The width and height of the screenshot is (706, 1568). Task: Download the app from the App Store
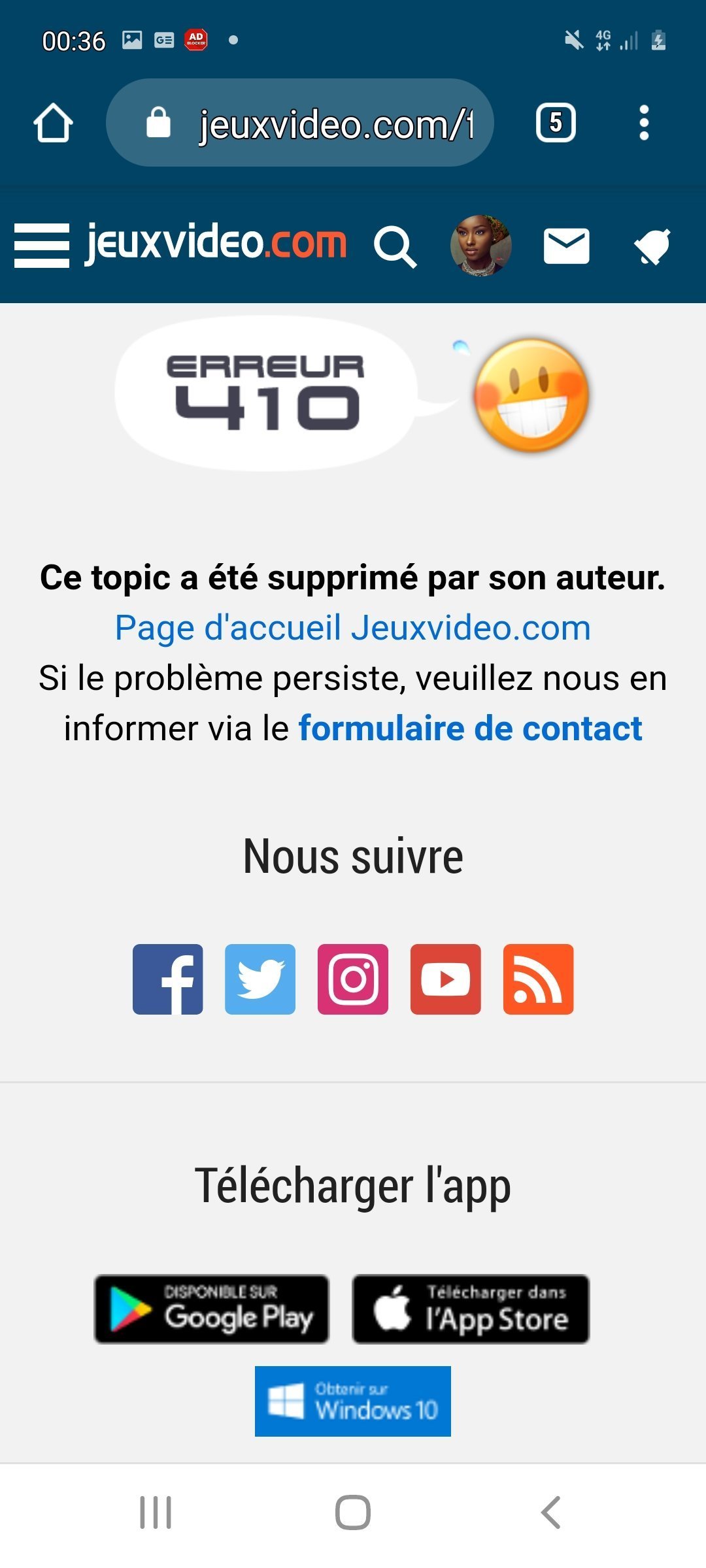tap(471, 1309)
